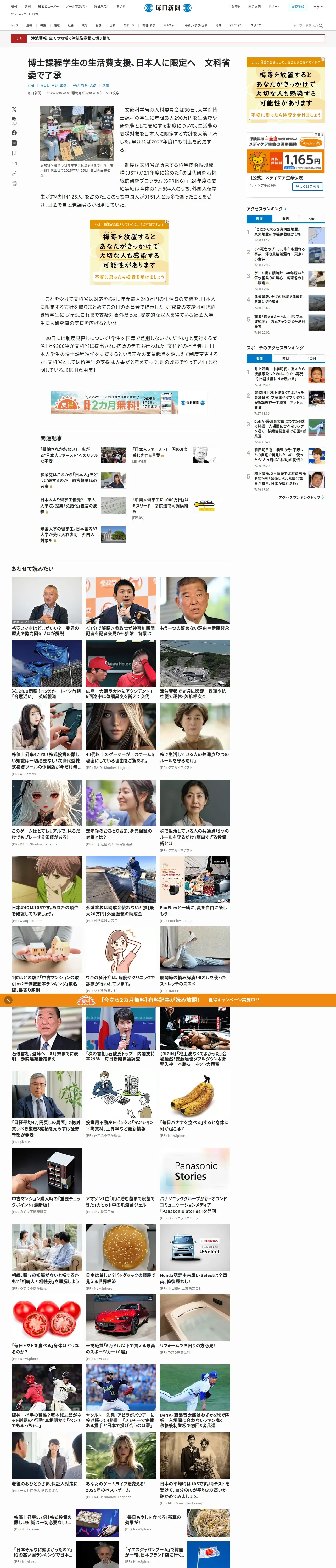Open the ログイン link
The height and width of the screenshot is (1568, 336).
point(319,7)
